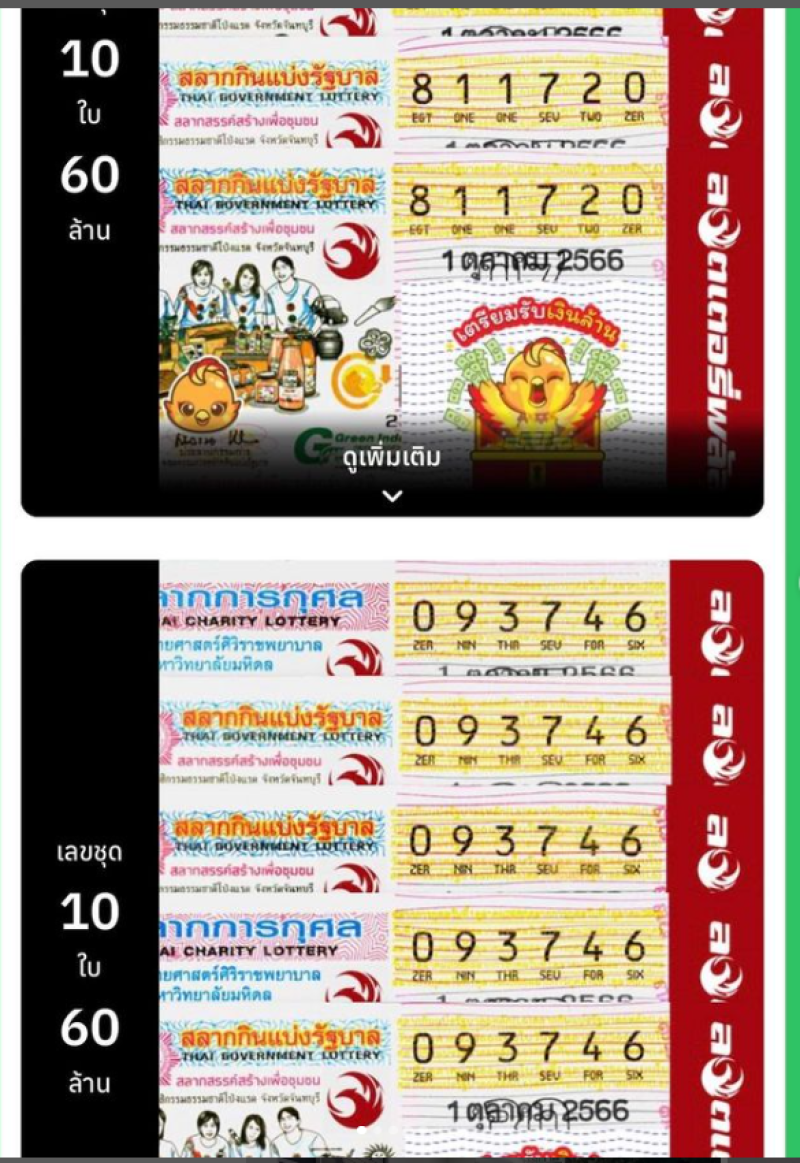This screenshot has width=800, height=1163.
Task: Expand ดูเพิ่มเติม on the 811720 lottery set
Action: [393, 472]
